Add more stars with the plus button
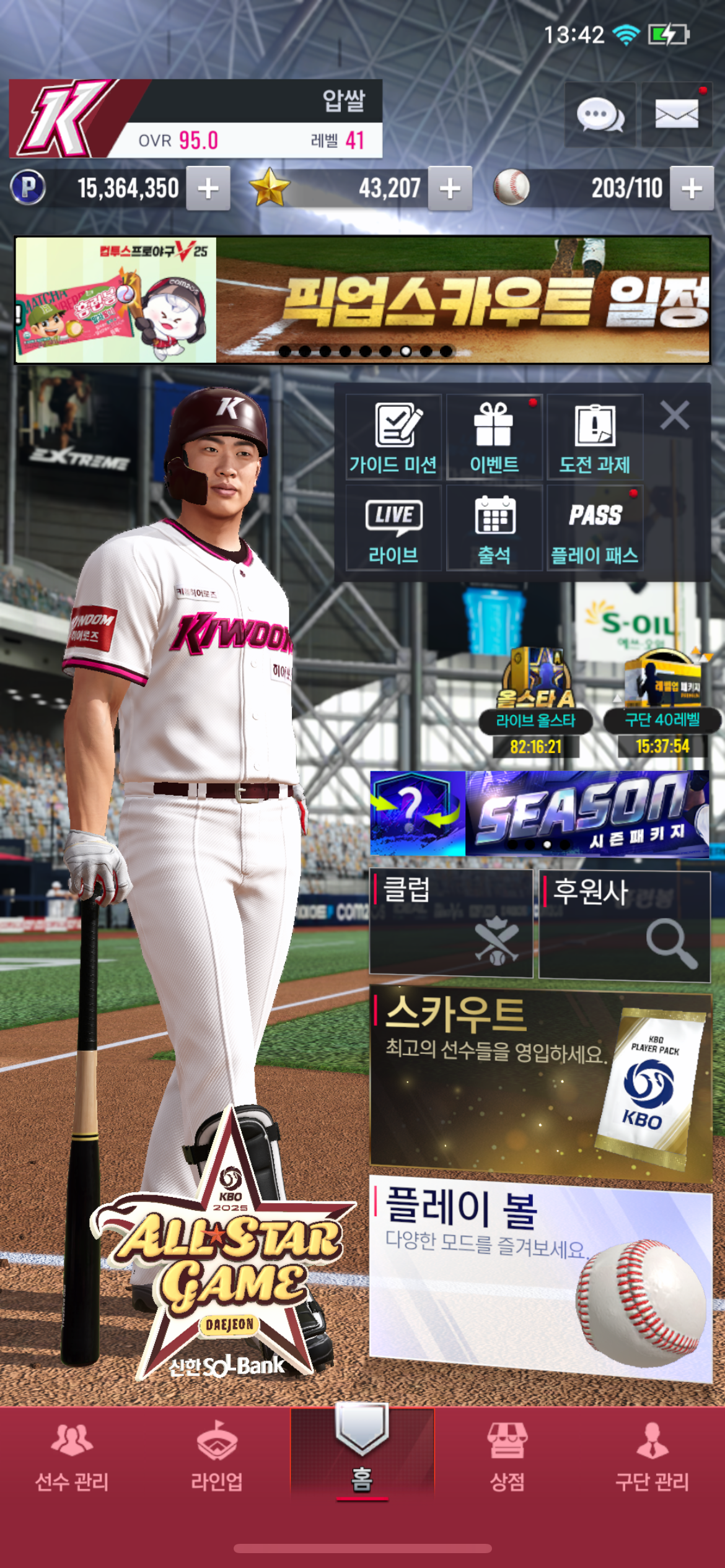 [450, 188]
